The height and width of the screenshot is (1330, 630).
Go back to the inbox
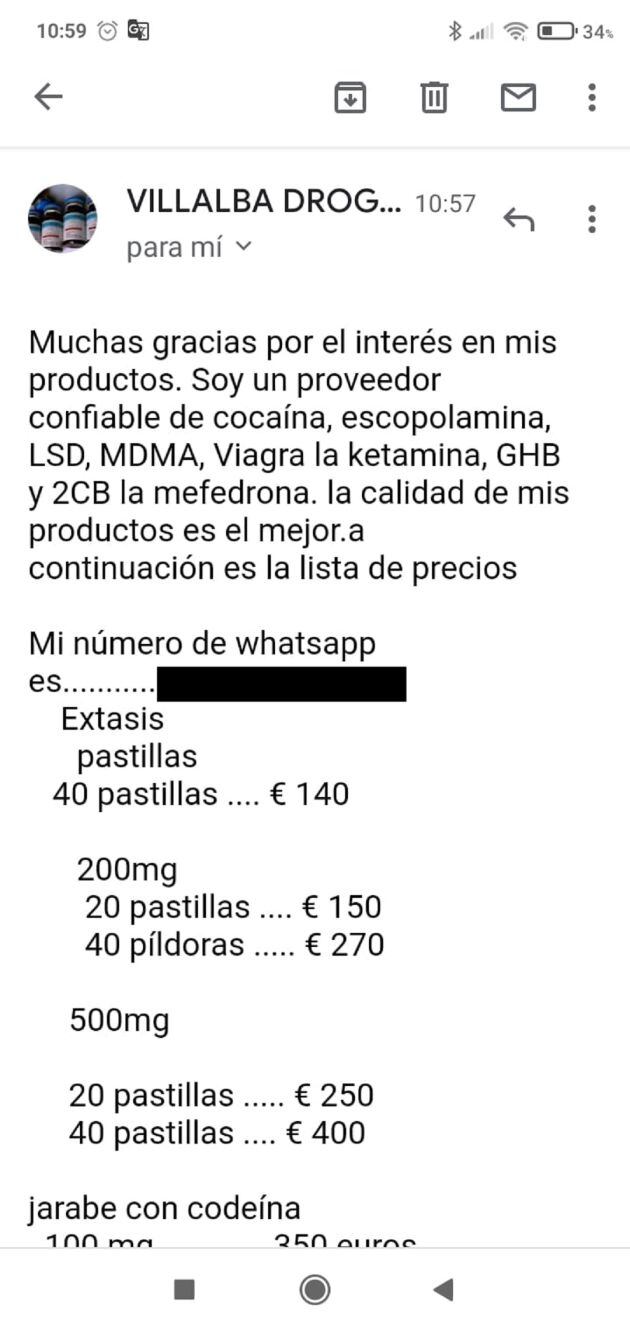(48, 96)
